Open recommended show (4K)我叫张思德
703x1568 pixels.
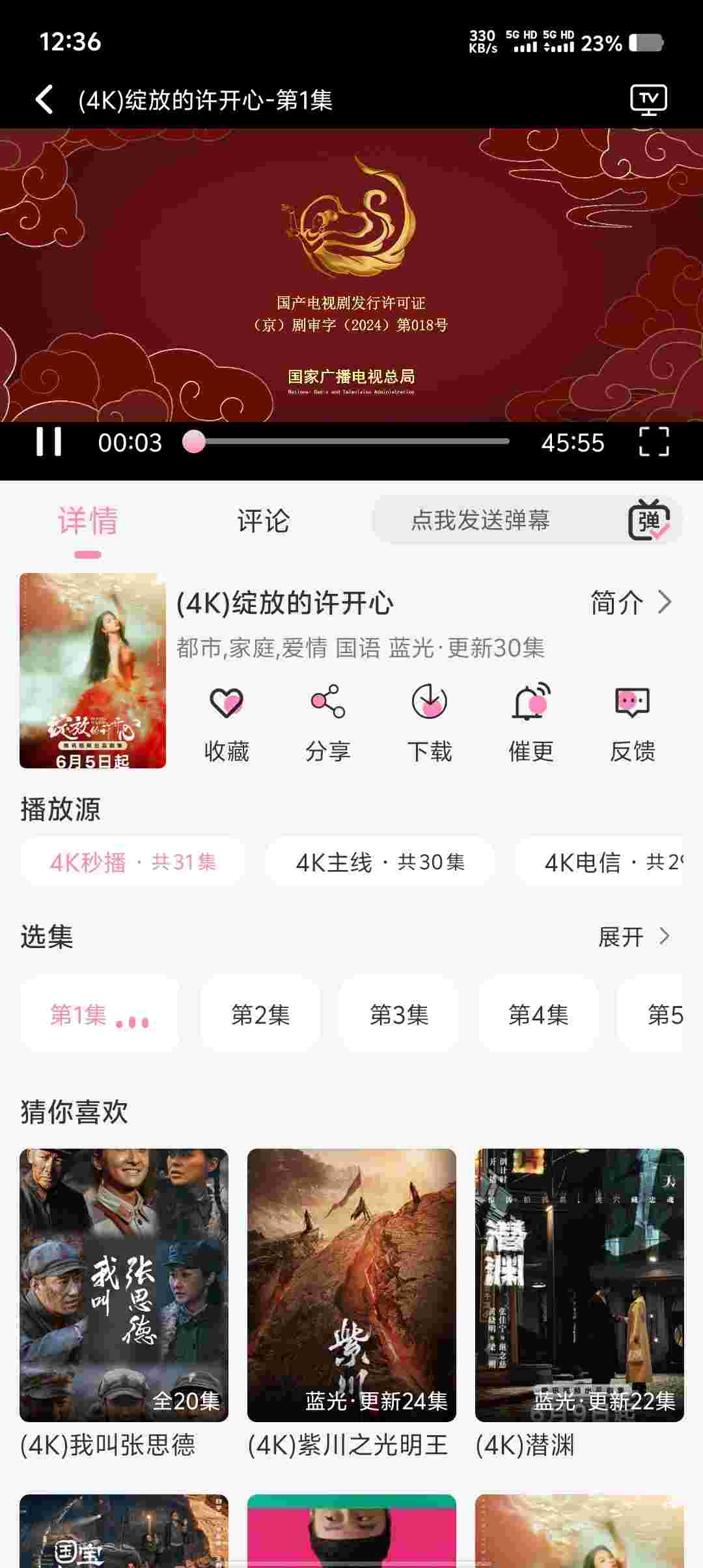[x=124, y=1286]
